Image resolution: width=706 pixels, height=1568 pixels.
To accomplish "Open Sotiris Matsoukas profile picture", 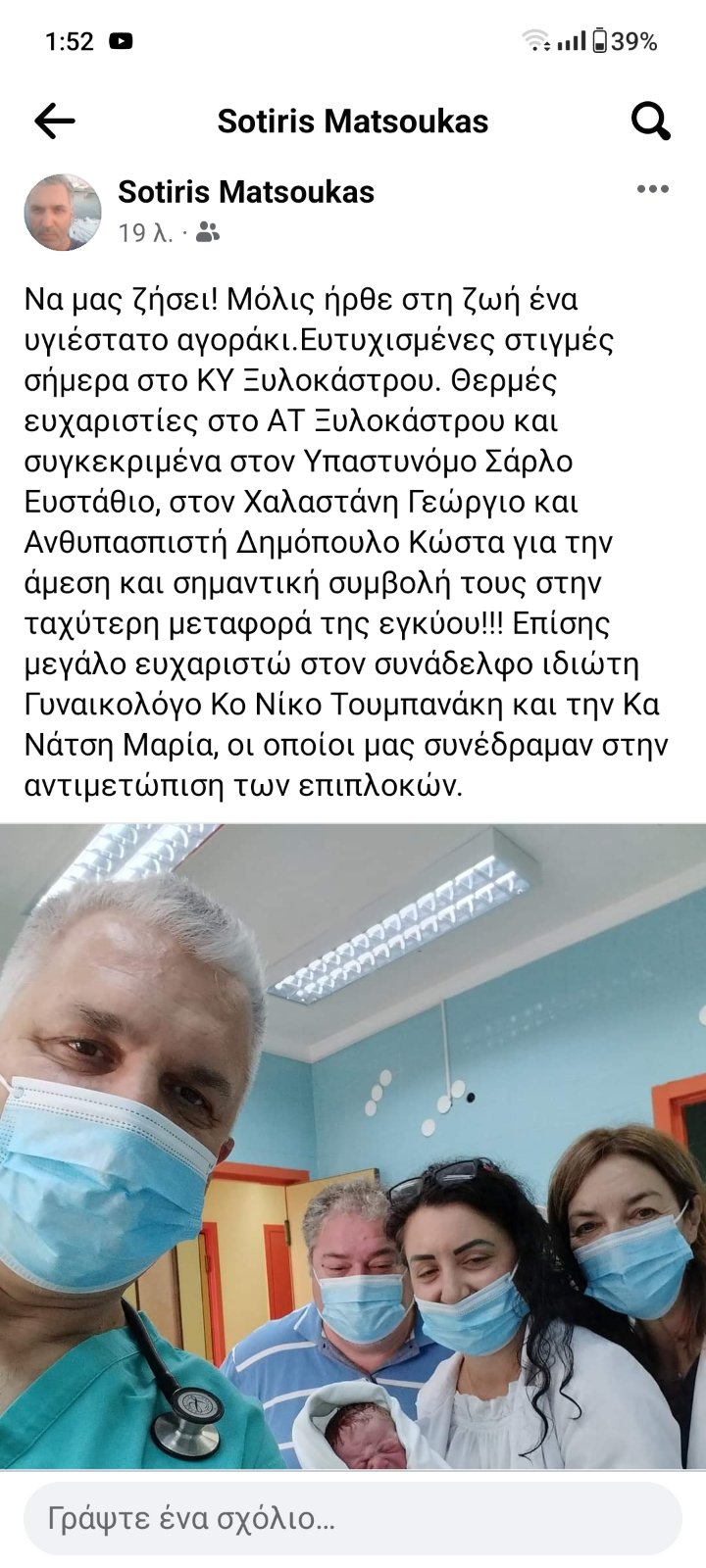I will tap(63, 213).
